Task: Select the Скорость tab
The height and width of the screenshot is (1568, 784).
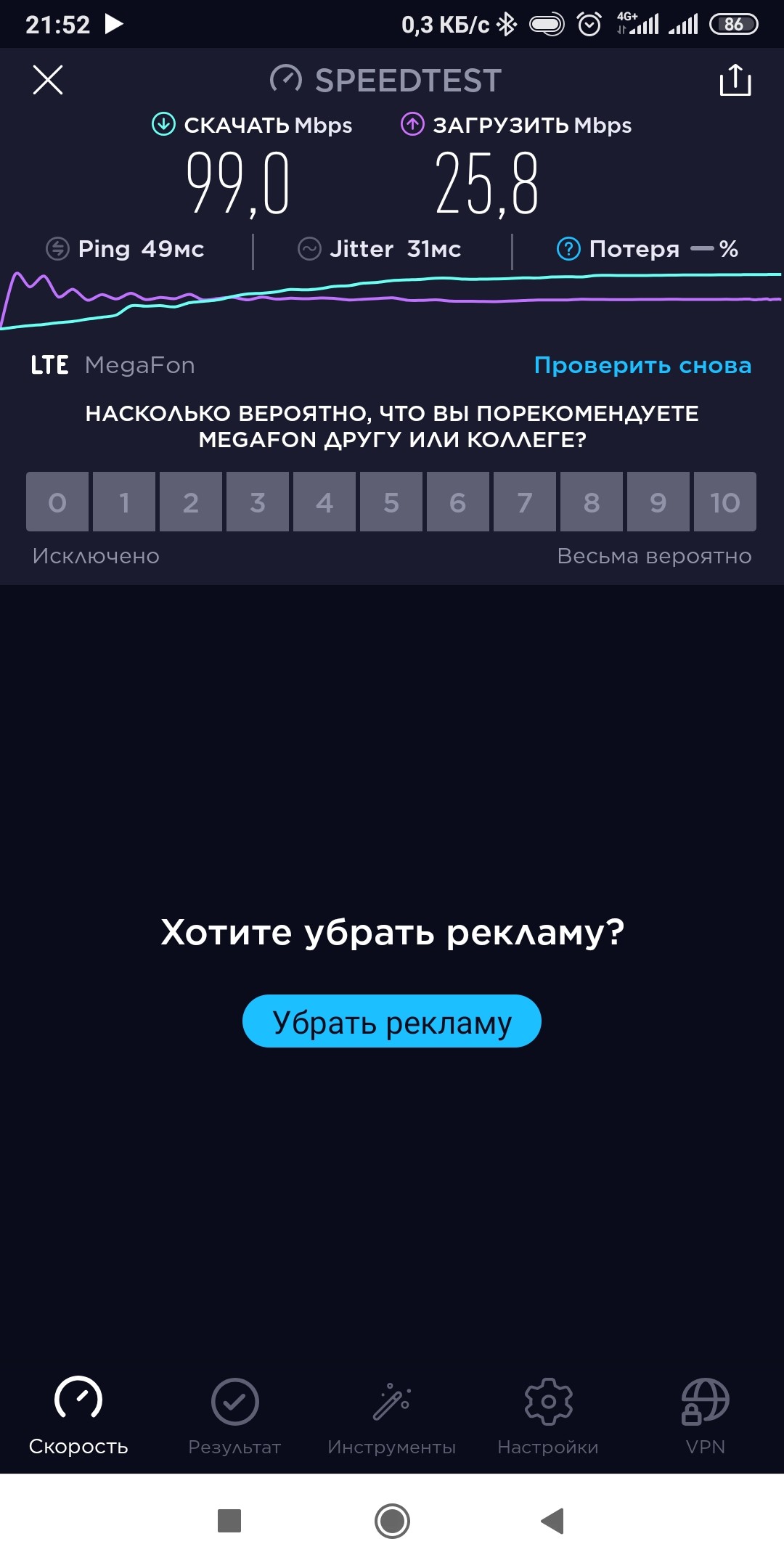Action: (78, 1416)
